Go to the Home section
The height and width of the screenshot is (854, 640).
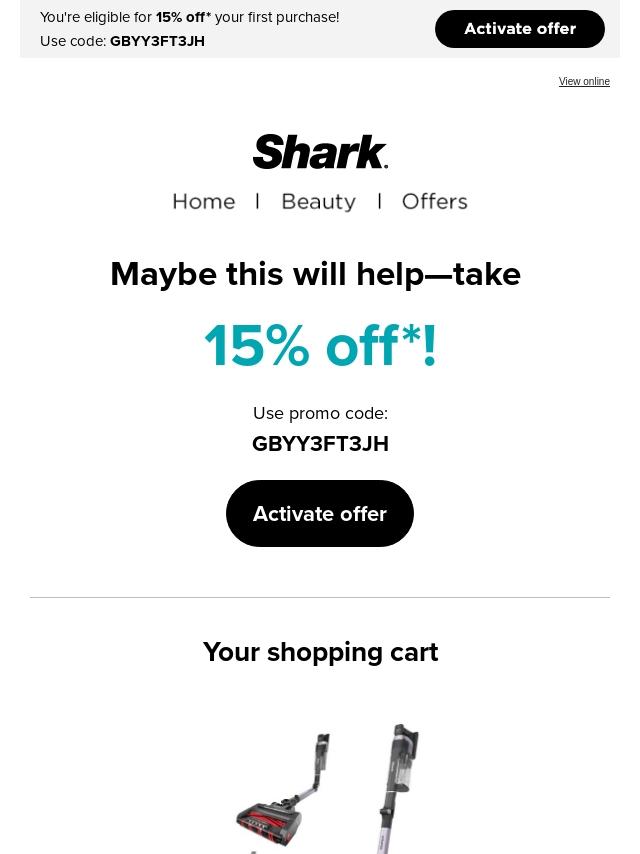point(204,202)
